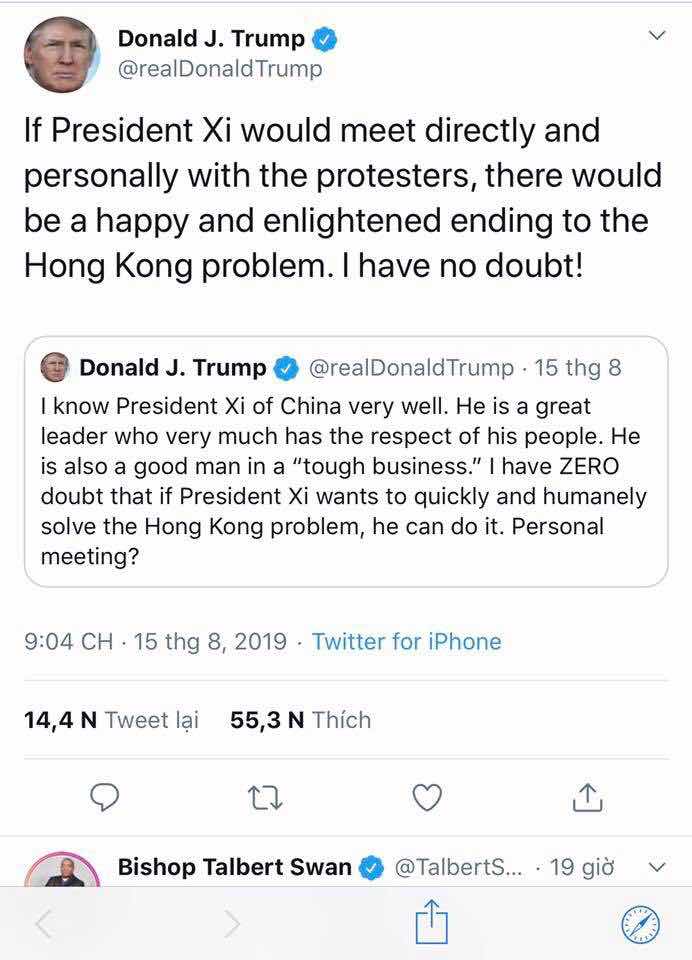The width and height of the screenshot is (692, 960).
Task: View the 55,3 N Thích list
Action: coord(300,720)
